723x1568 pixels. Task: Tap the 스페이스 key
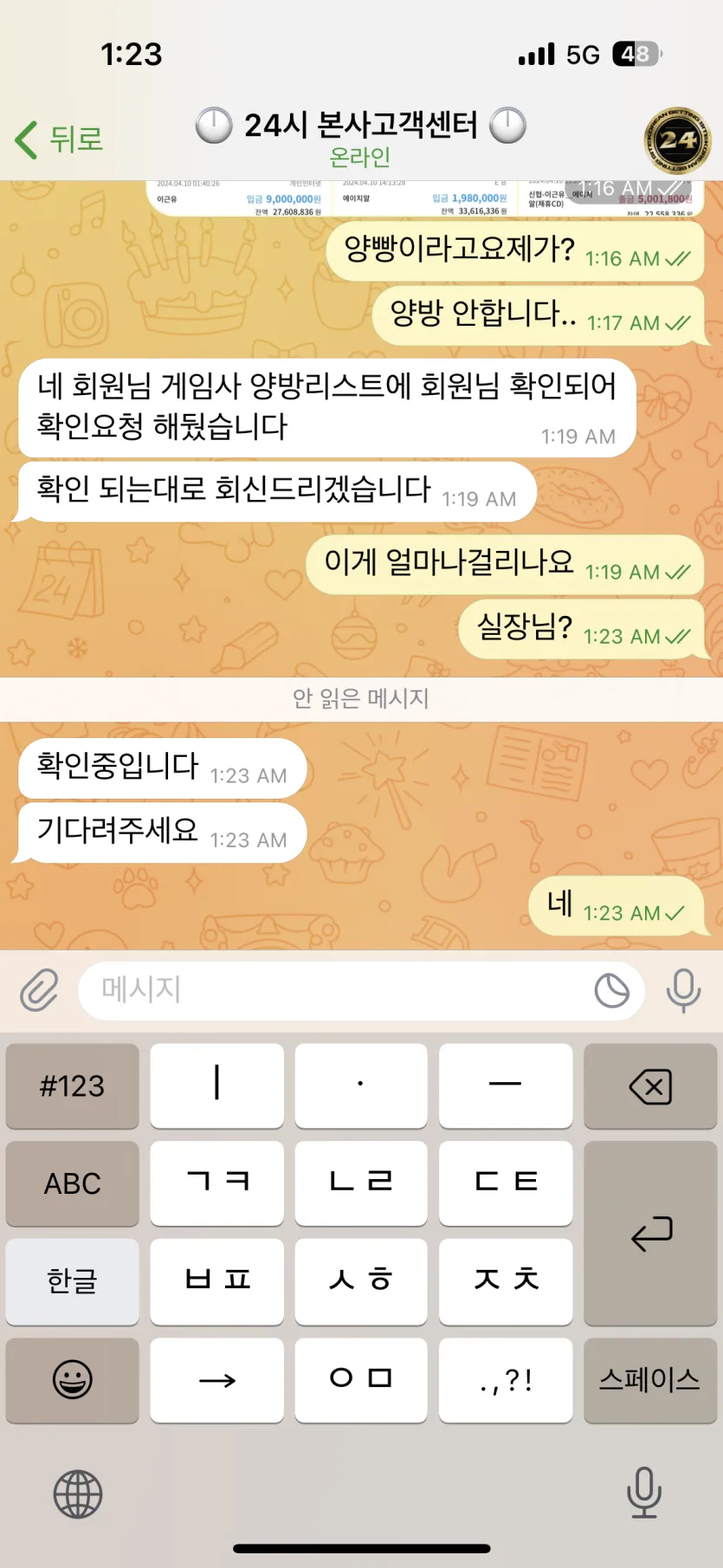pyautogui.click(x=650, y=1379)
